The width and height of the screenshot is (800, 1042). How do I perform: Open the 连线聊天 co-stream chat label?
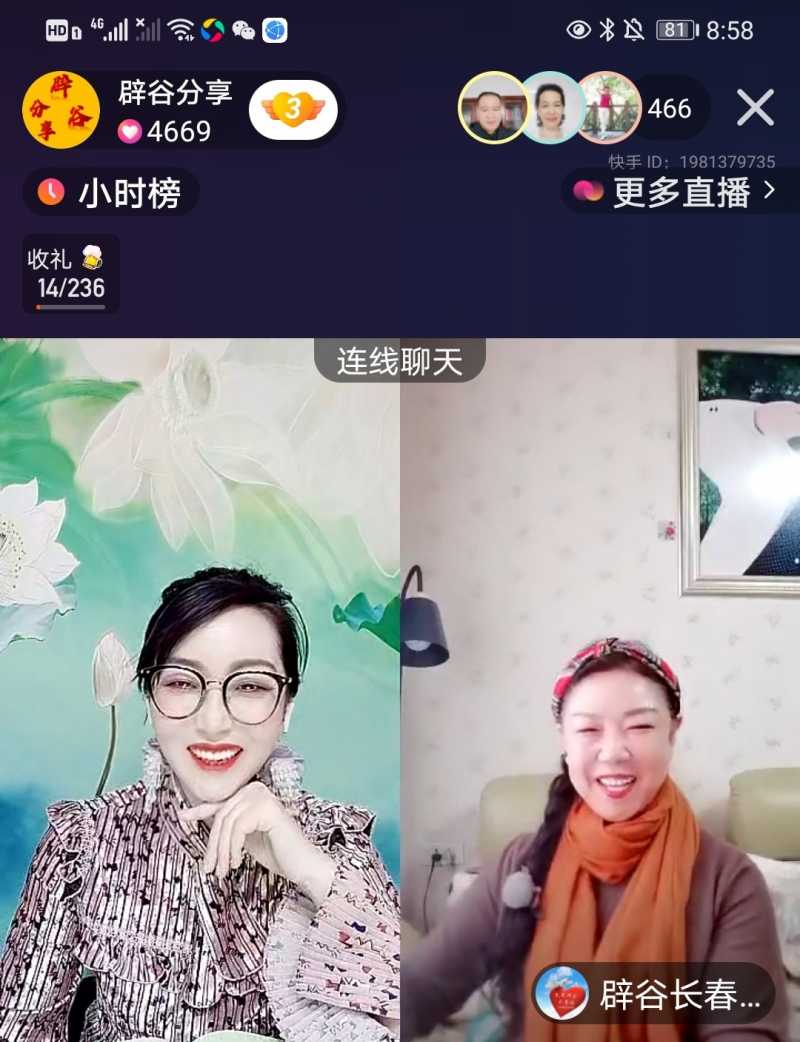coord(400,360)
